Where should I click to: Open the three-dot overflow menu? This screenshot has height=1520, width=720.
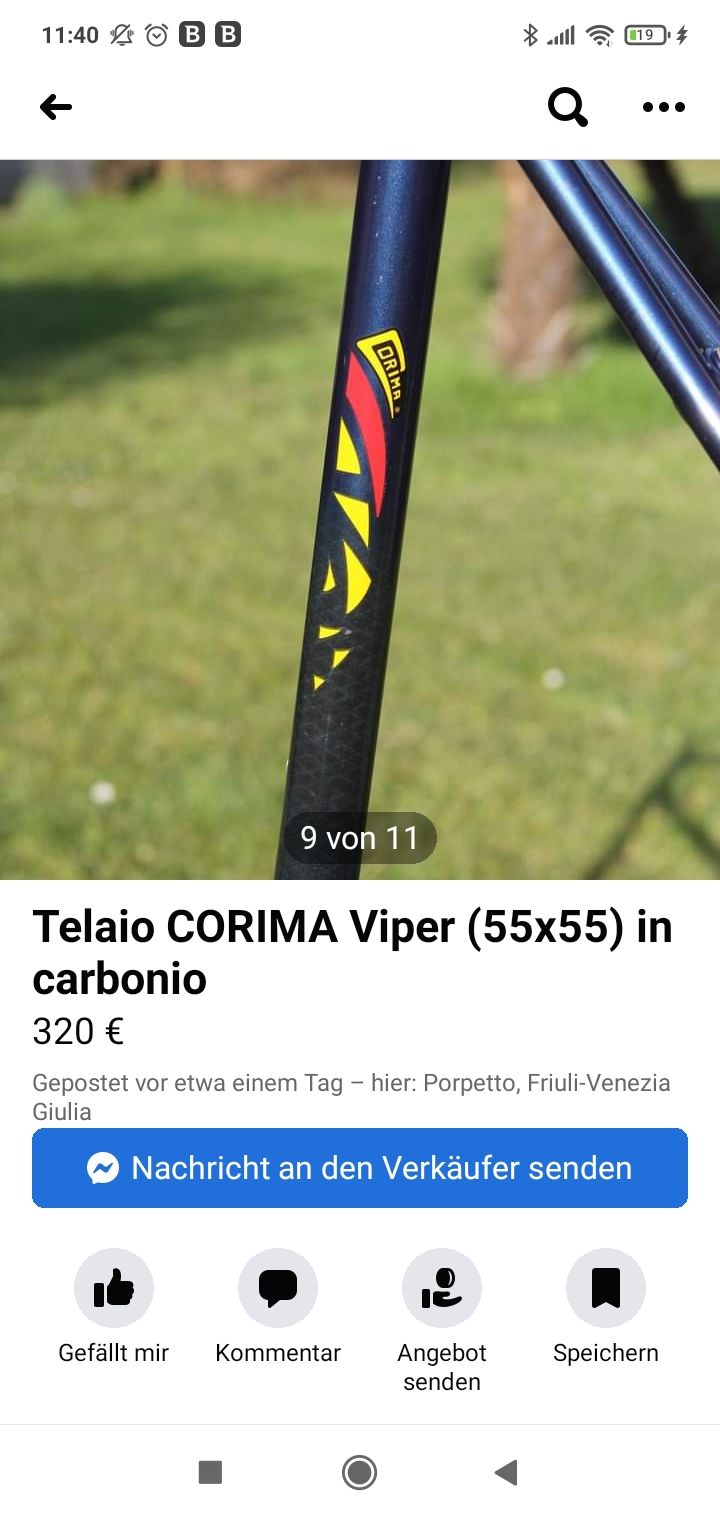coord(663,107)
